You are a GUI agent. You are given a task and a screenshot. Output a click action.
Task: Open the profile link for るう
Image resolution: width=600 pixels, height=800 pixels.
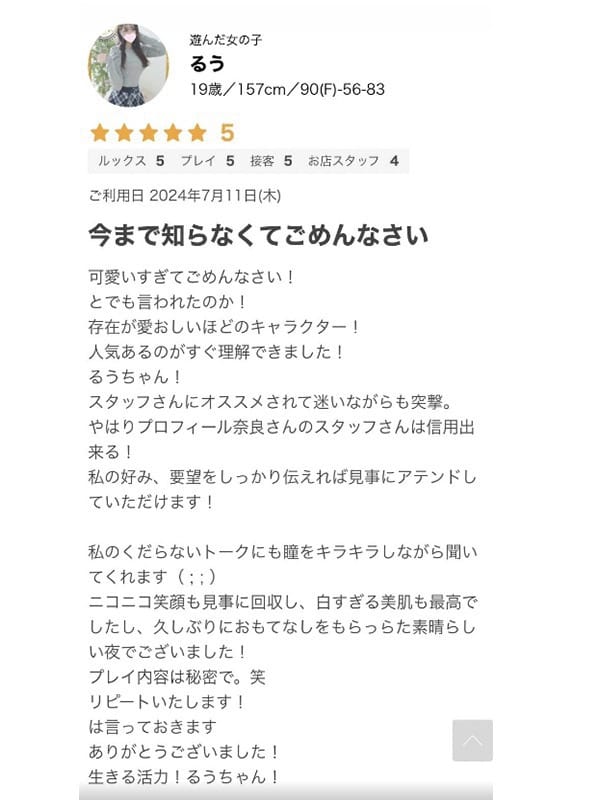click(208, 64)
